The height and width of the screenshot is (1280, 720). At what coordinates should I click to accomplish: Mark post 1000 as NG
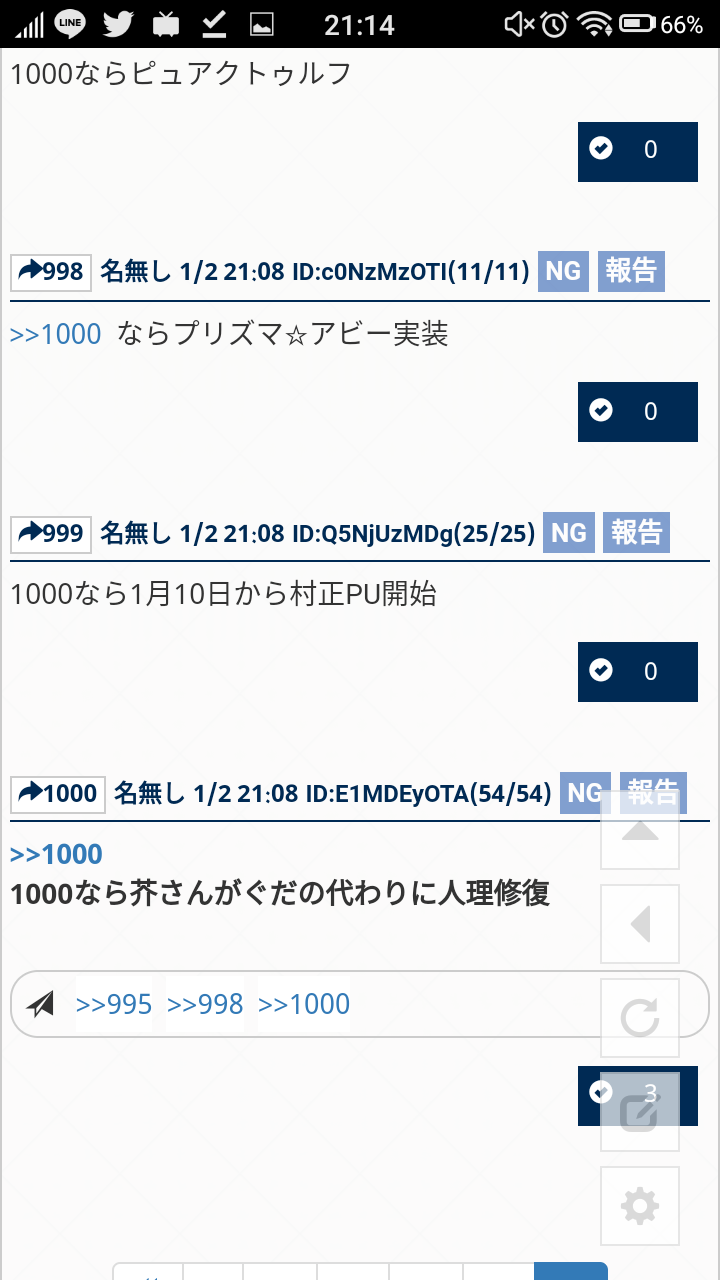click(x=582, y=793)
